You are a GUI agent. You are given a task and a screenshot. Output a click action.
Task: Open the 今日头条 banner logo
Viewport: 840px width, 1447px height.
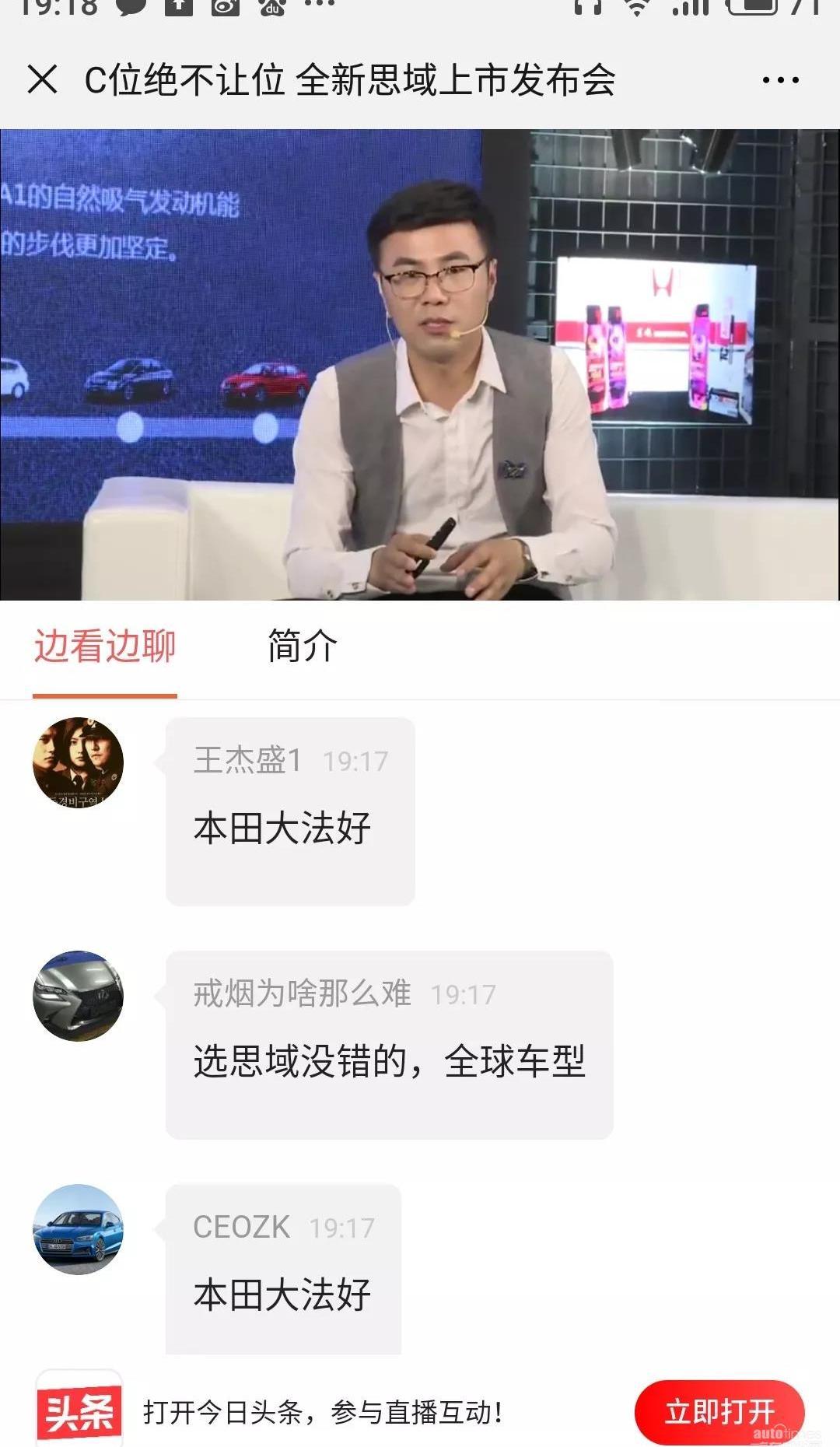click(x=79, y=1411)
